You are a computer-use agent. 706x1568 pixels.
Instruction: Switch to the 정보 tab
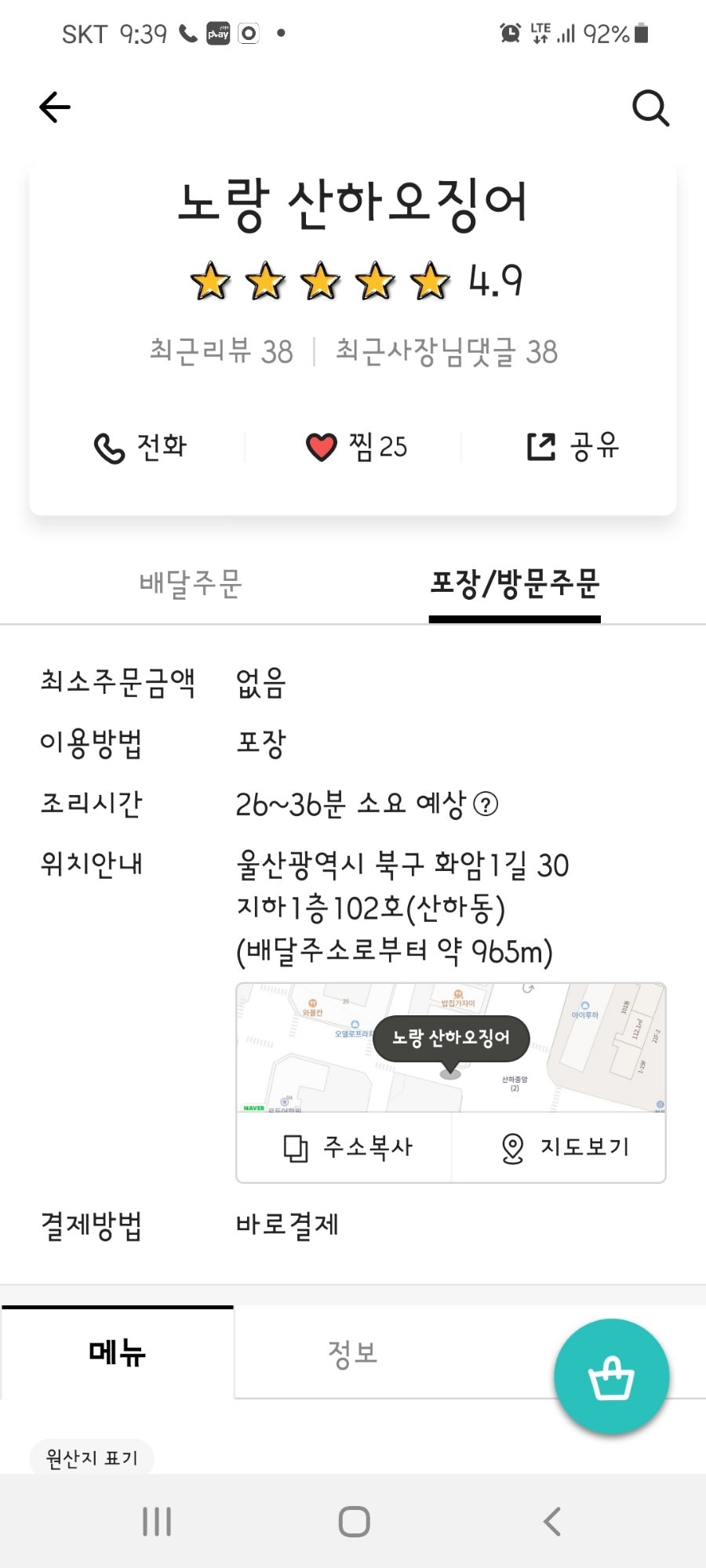tap(353, 1353)
